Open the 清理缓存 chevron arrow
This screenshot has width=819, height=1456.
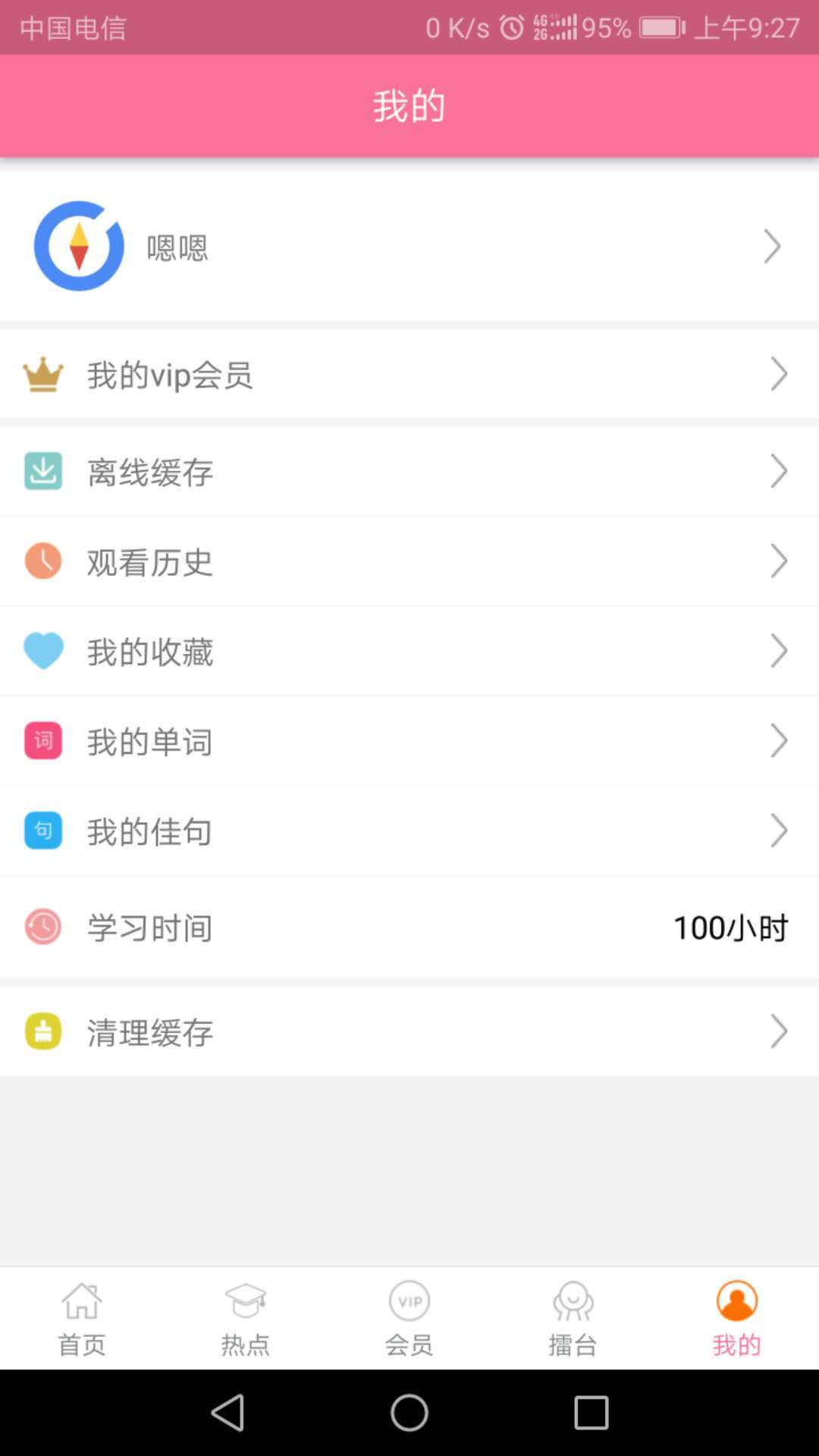tap(780, 1031)
